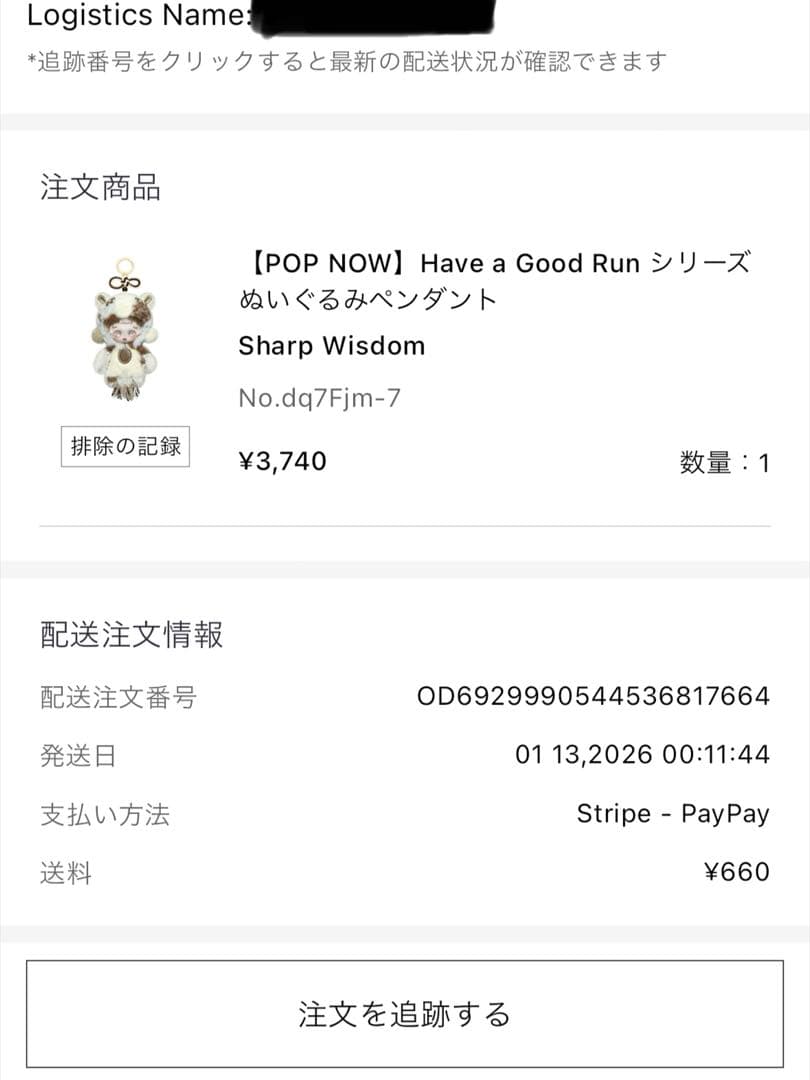Click the Sharp Wisdom variant name
Image resolution: width=810 pixels, height=1080 pixels.
coord(330,346)
